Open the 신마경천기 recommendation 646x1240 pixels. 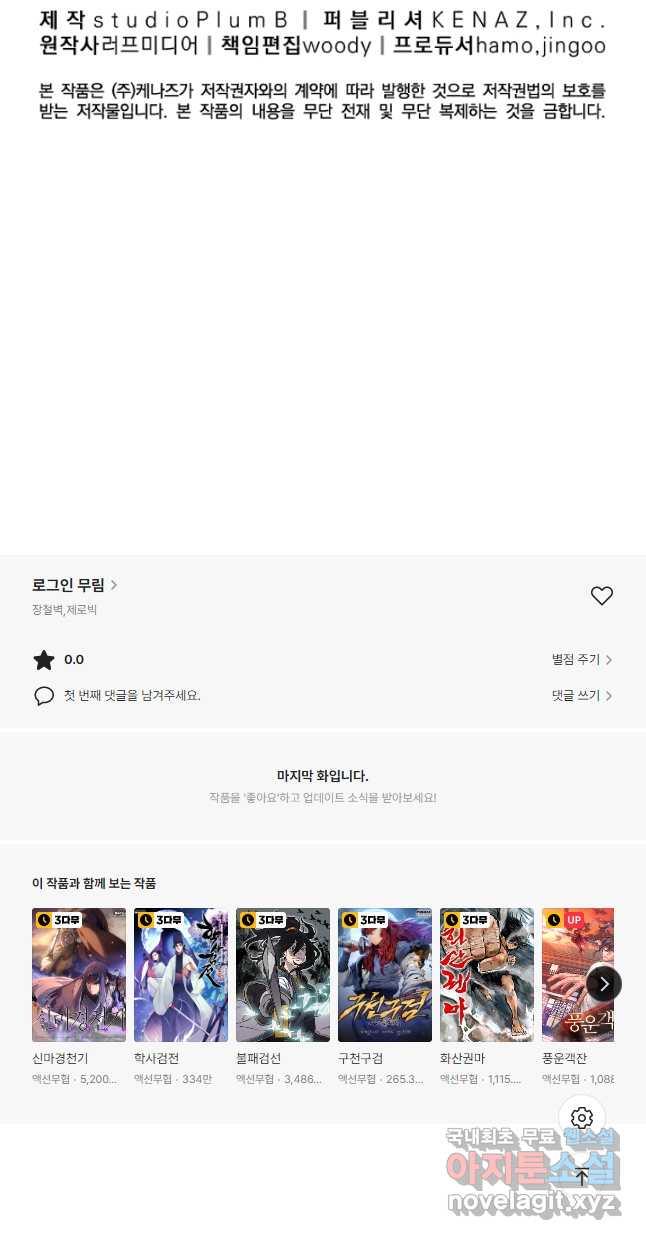tap(79, 975)
